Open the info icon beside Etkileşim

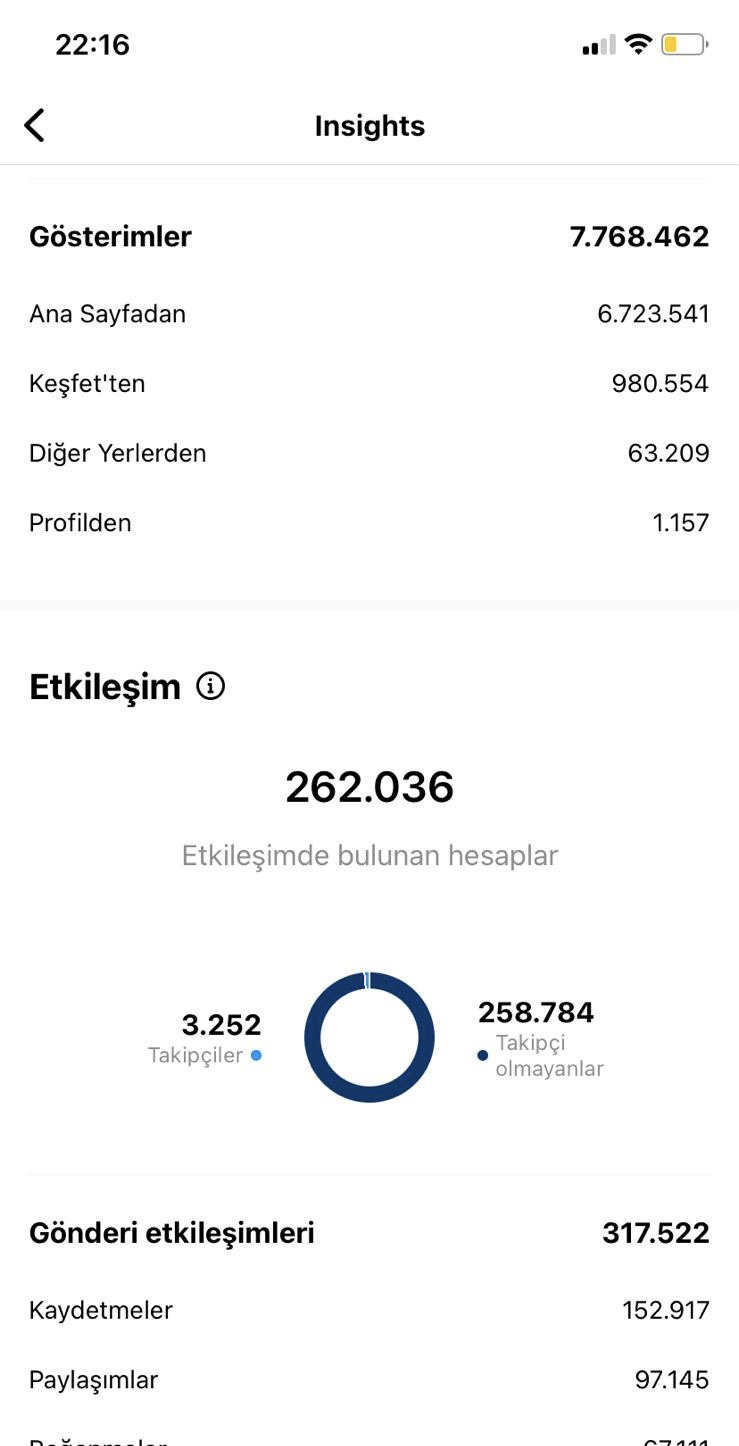pyautogui.click(x=211, y=686)
